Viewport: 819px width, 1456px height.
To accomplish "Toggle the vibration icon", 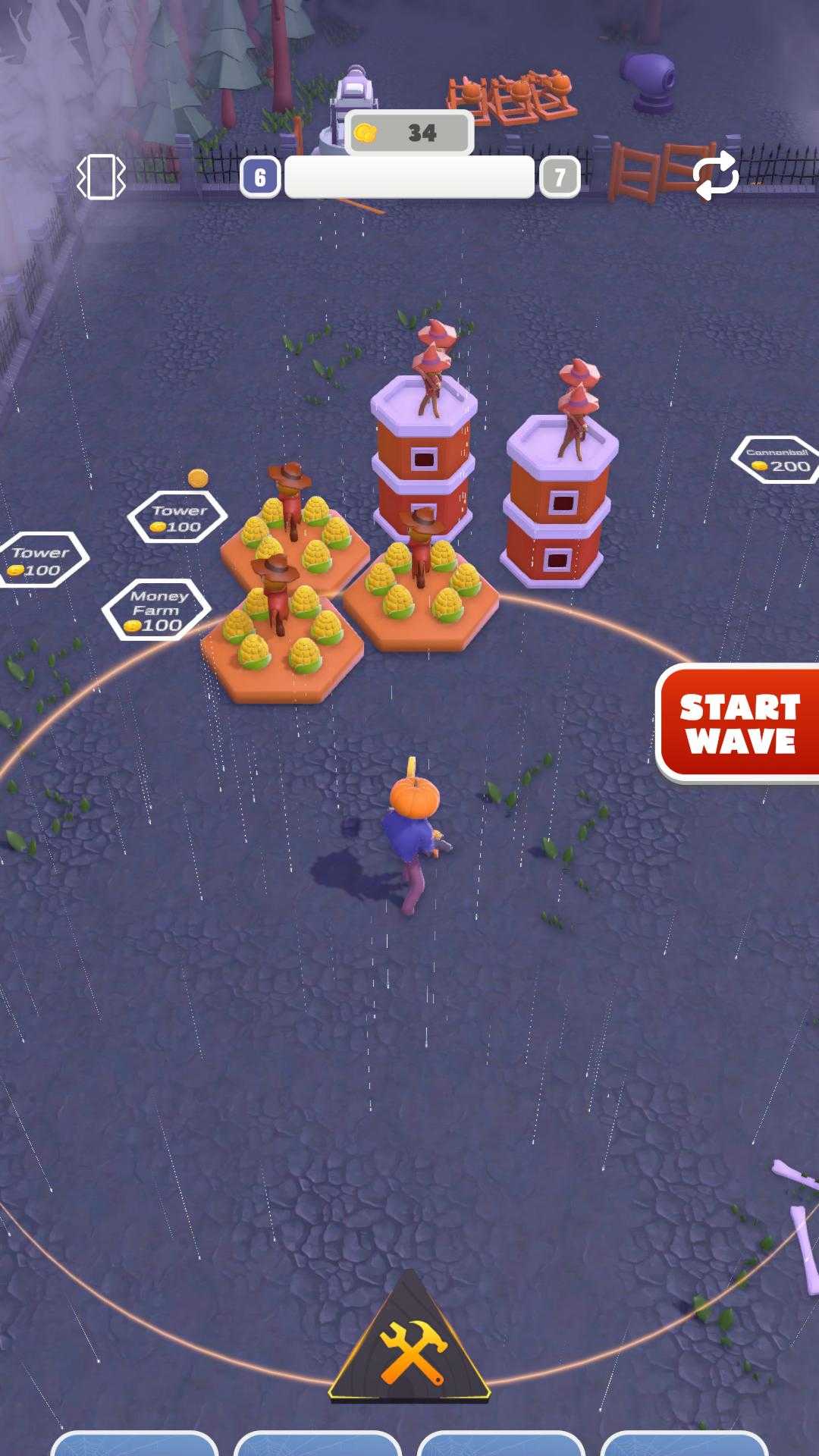I will coord(101,177).
